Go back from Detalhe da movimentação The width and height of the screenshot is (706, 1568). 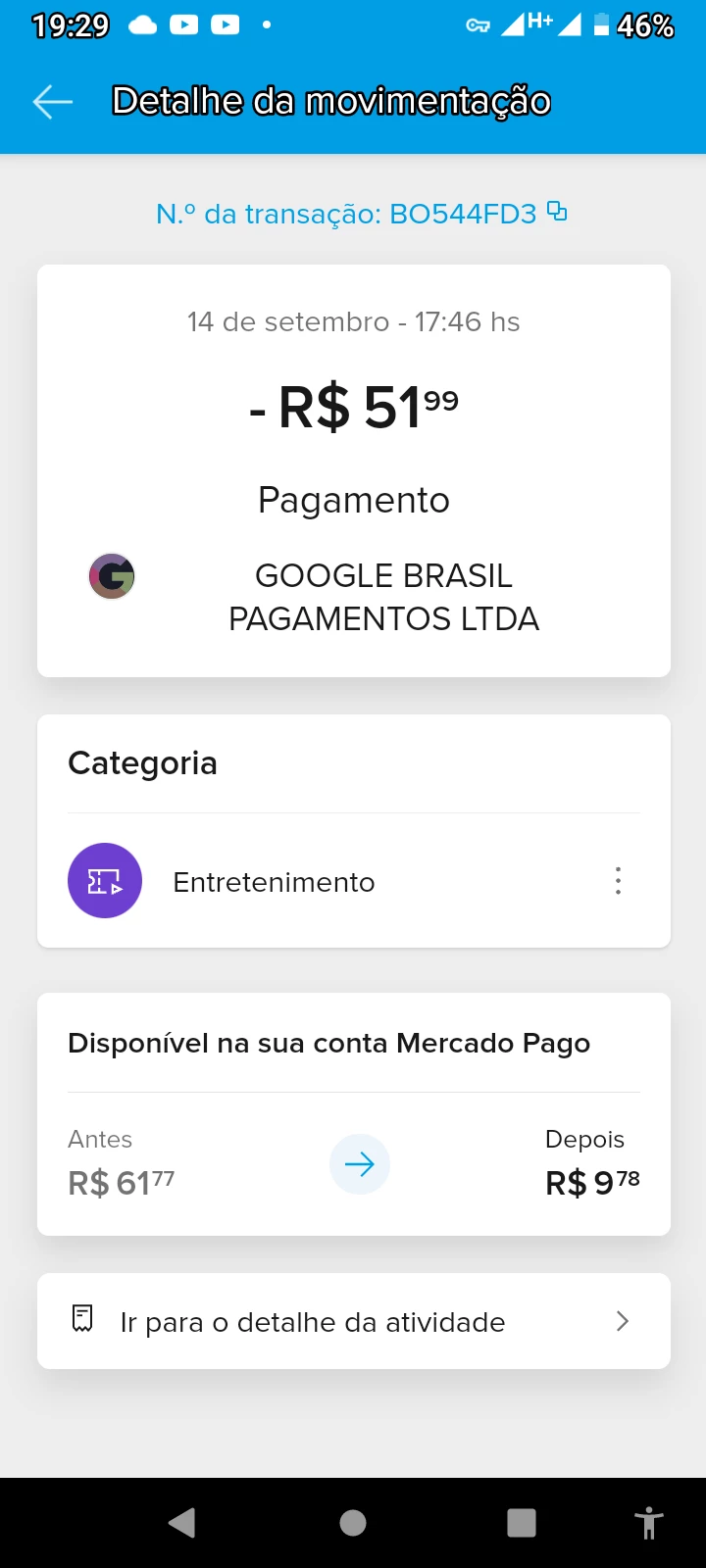[53, 101]
